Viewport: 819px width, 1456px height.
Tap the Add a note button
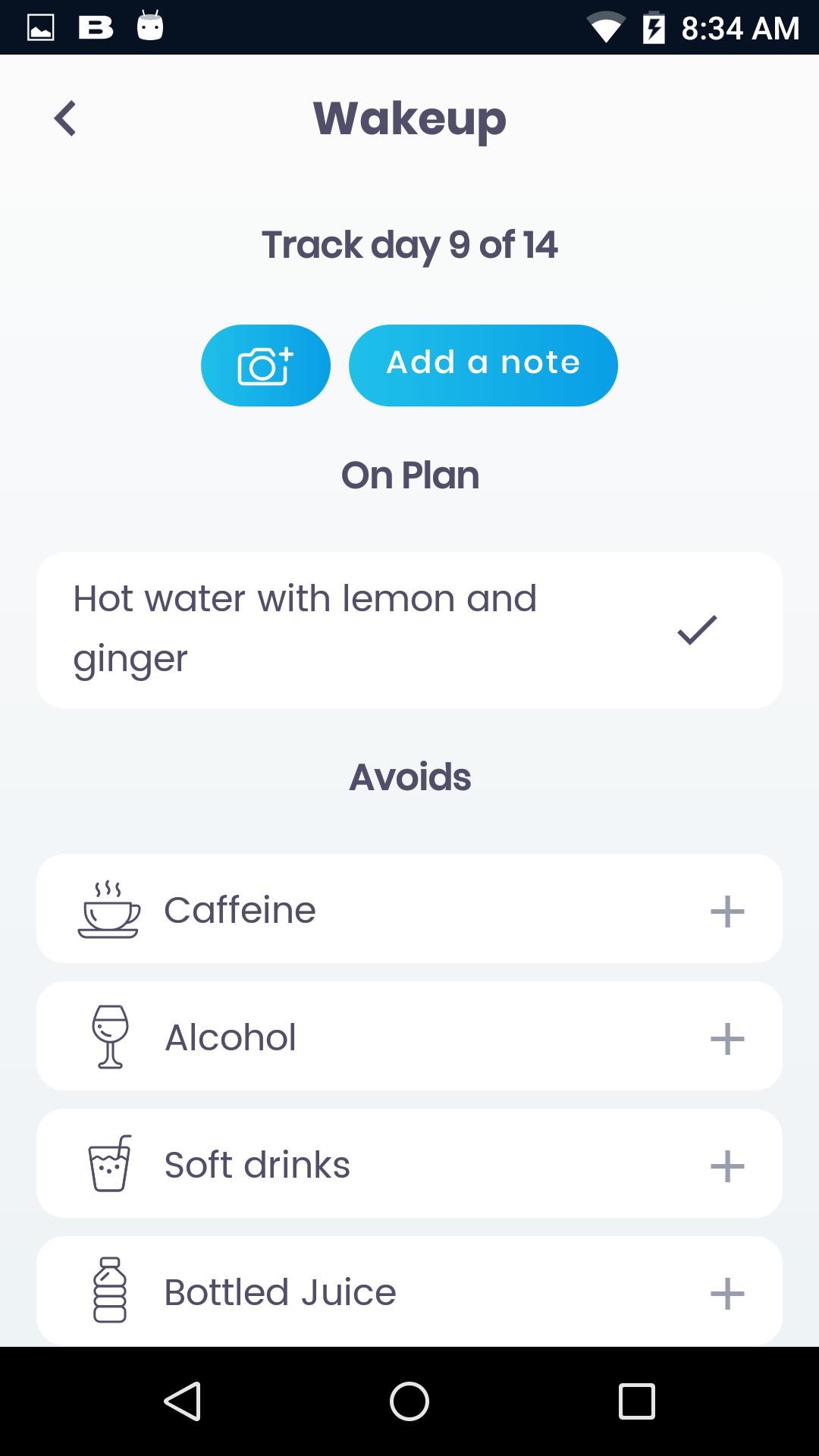(x=483, y=366)
